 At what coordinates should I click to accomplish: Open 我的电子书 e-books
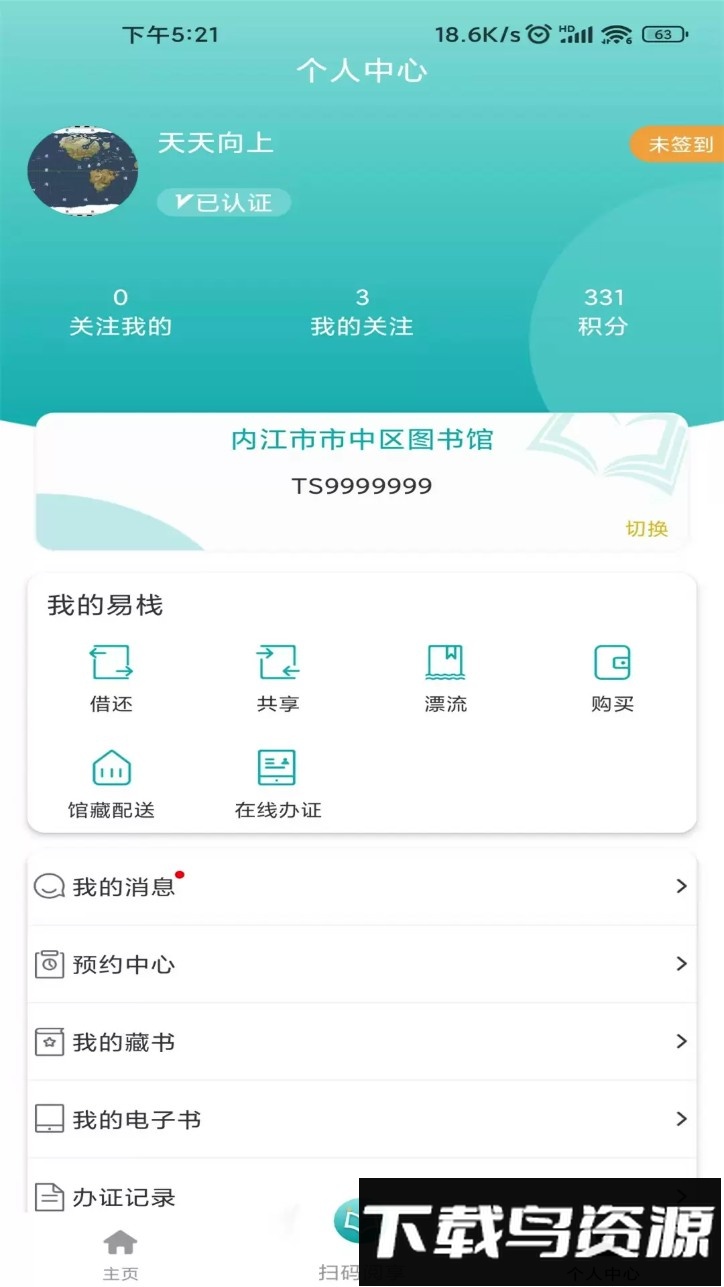[x=361, y=1119]
